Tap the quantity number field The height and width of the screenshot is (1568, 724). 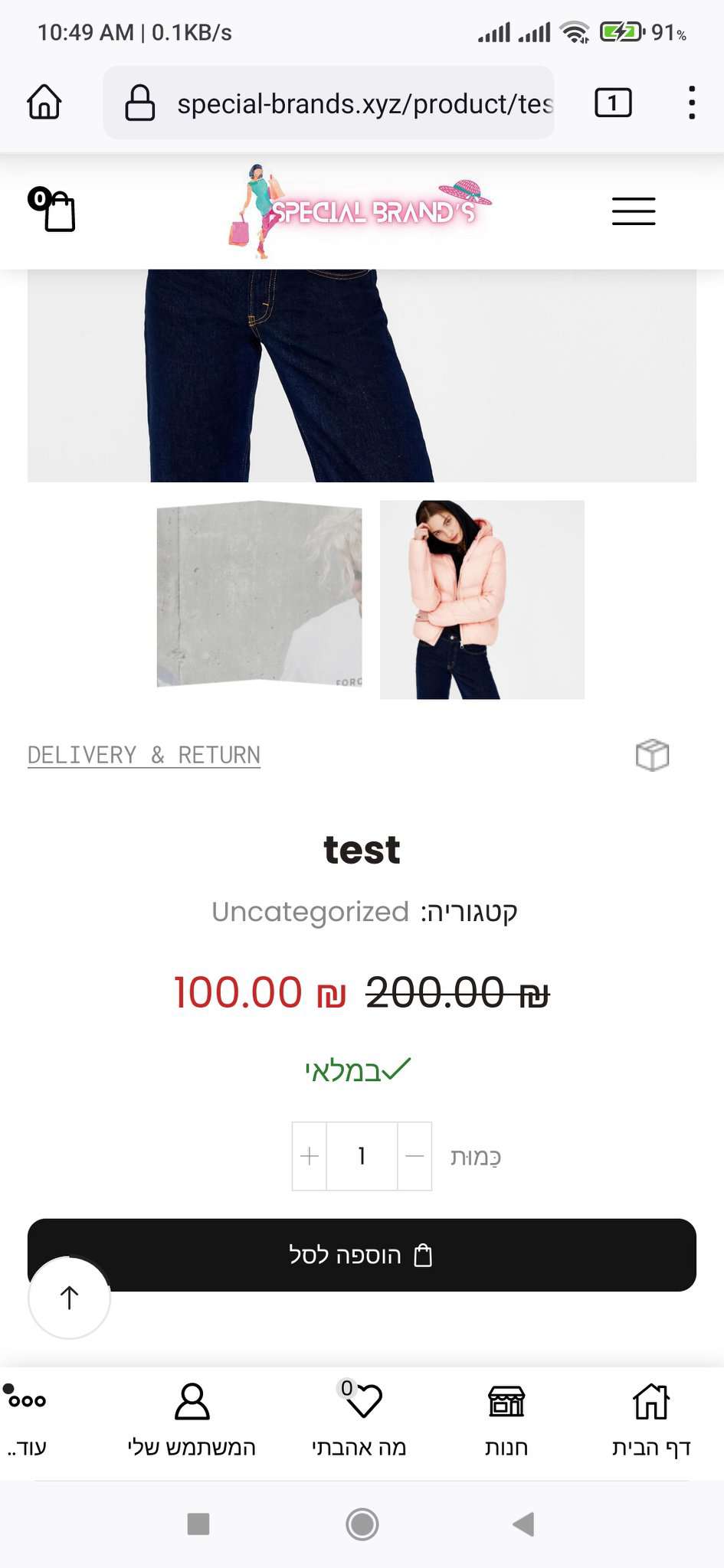coord(362,1156)
